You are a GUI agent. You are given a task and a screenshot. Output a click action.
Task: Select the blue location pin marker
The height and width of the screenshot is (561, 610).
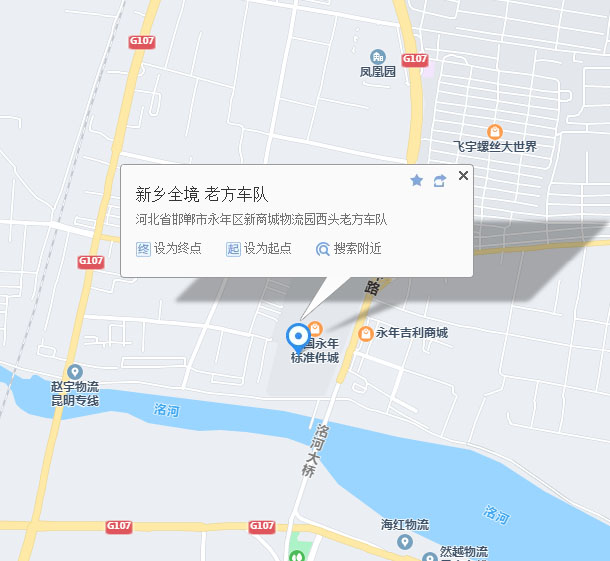point(298,337)
